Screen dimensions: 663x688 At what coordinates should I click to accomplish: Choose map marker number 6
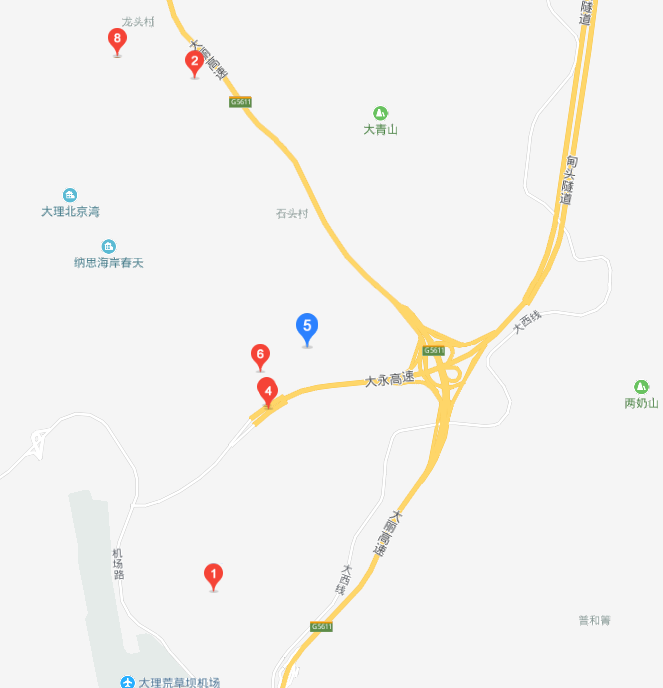[260, 354]
